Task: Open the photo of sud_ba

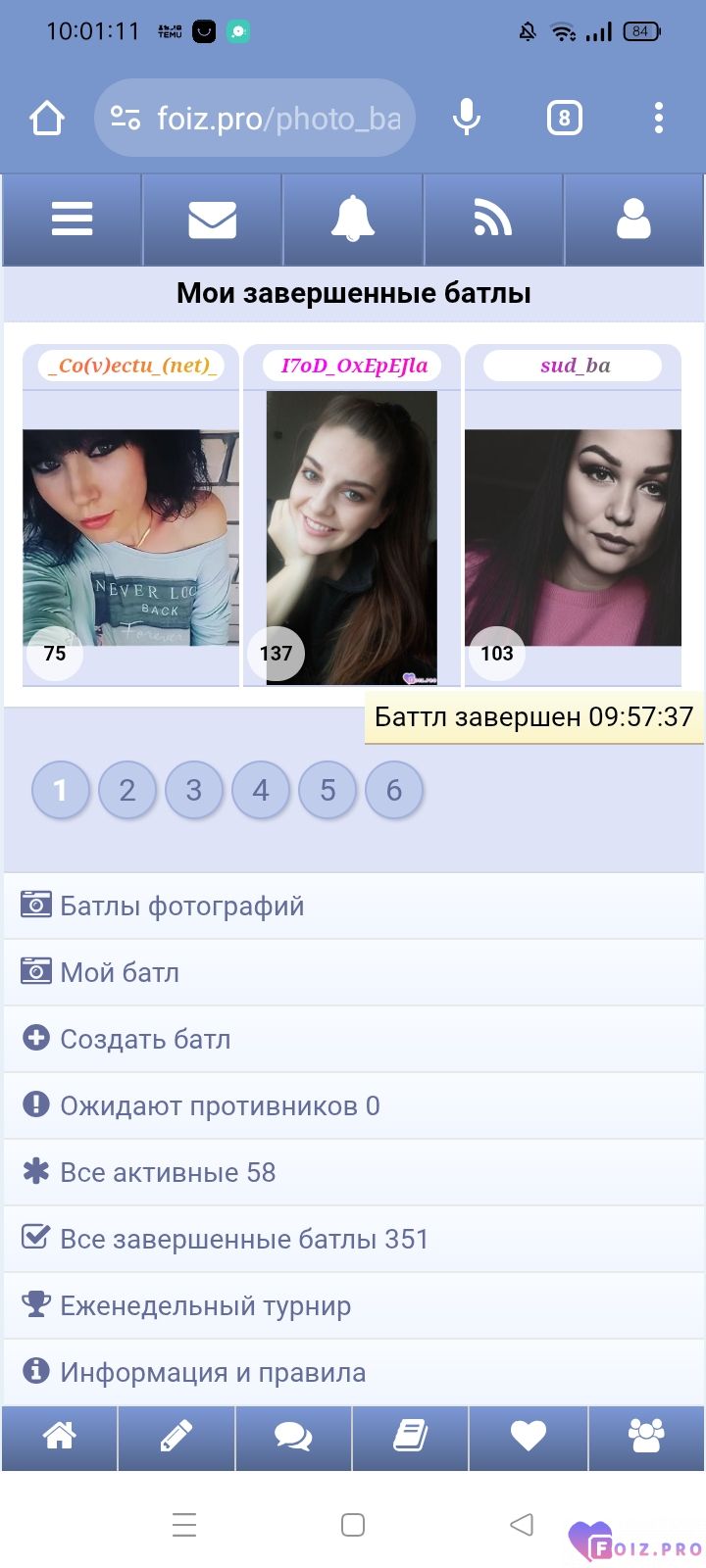Action: pos(573,537)
